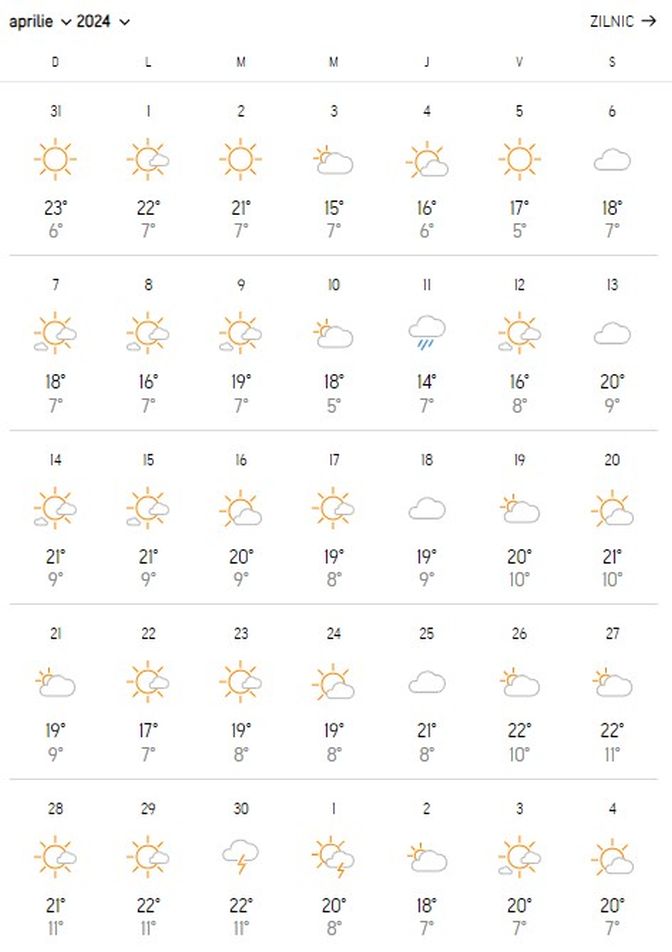Choose day 15 in the calendar
Image resolution: width=672 pixels, height=952 pixels.
pyautogui.click(x=148, y=516)
